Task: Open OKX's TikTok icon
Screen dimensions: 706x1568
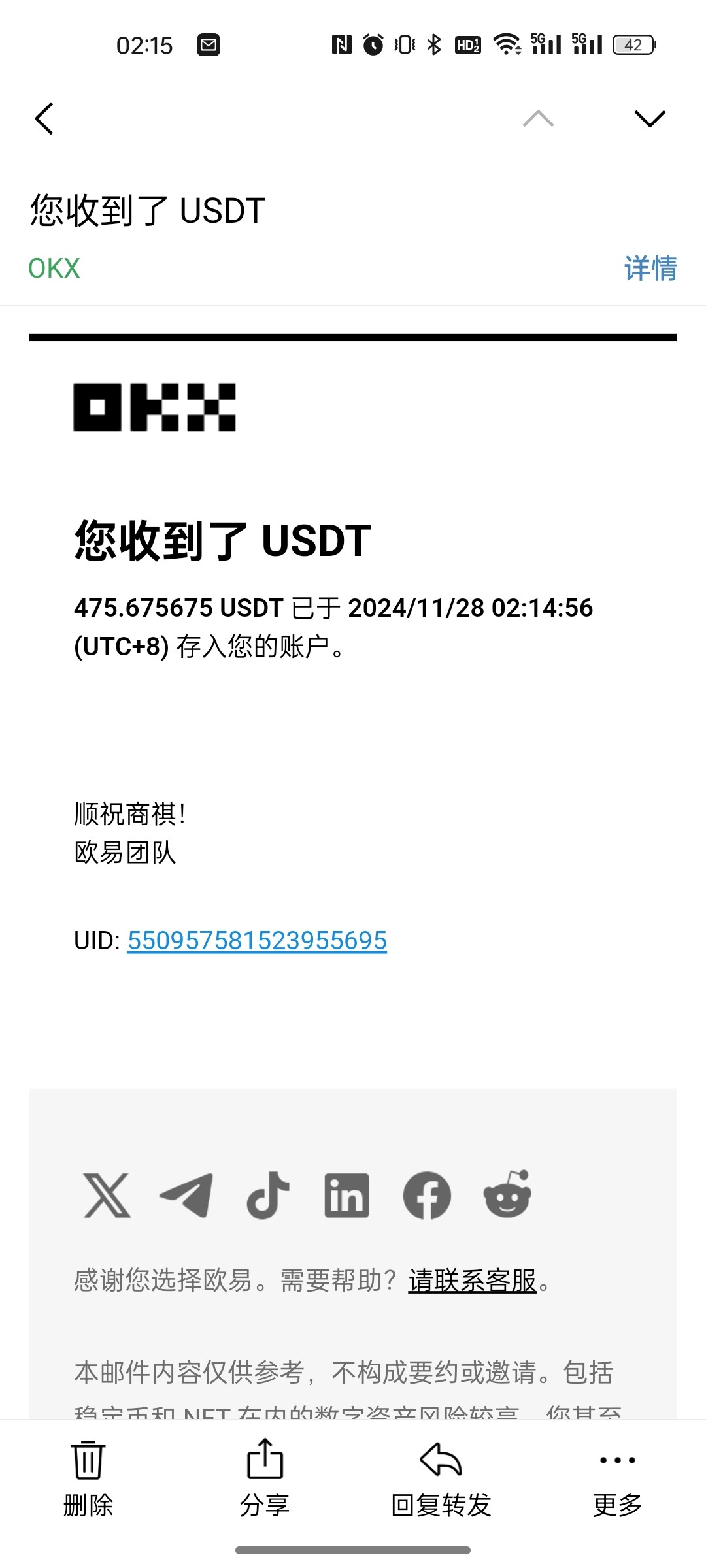Action: click(x=267, y=1195)
